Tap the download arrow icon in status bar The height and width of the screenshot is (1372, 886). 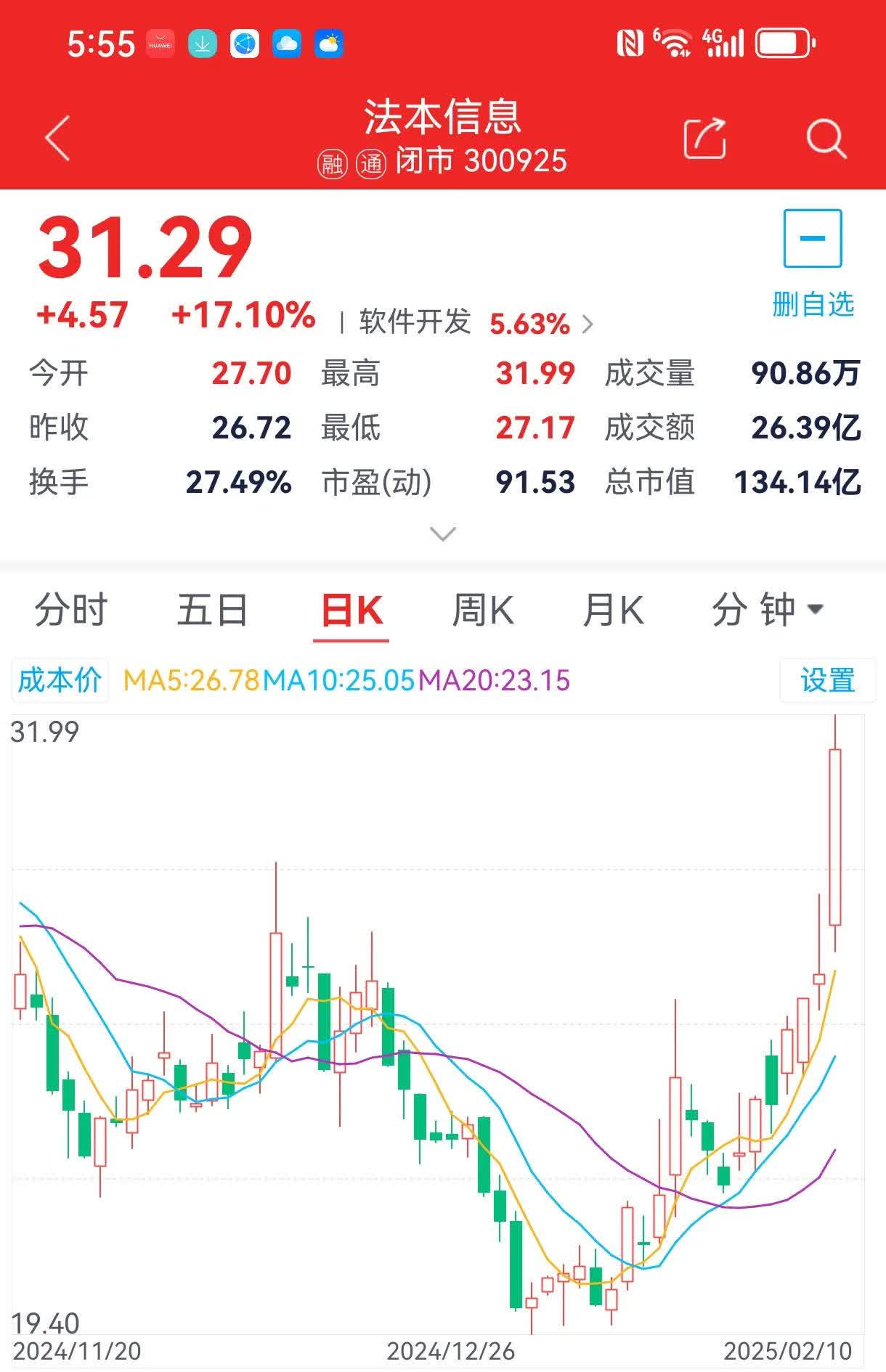tap(202, 44)
